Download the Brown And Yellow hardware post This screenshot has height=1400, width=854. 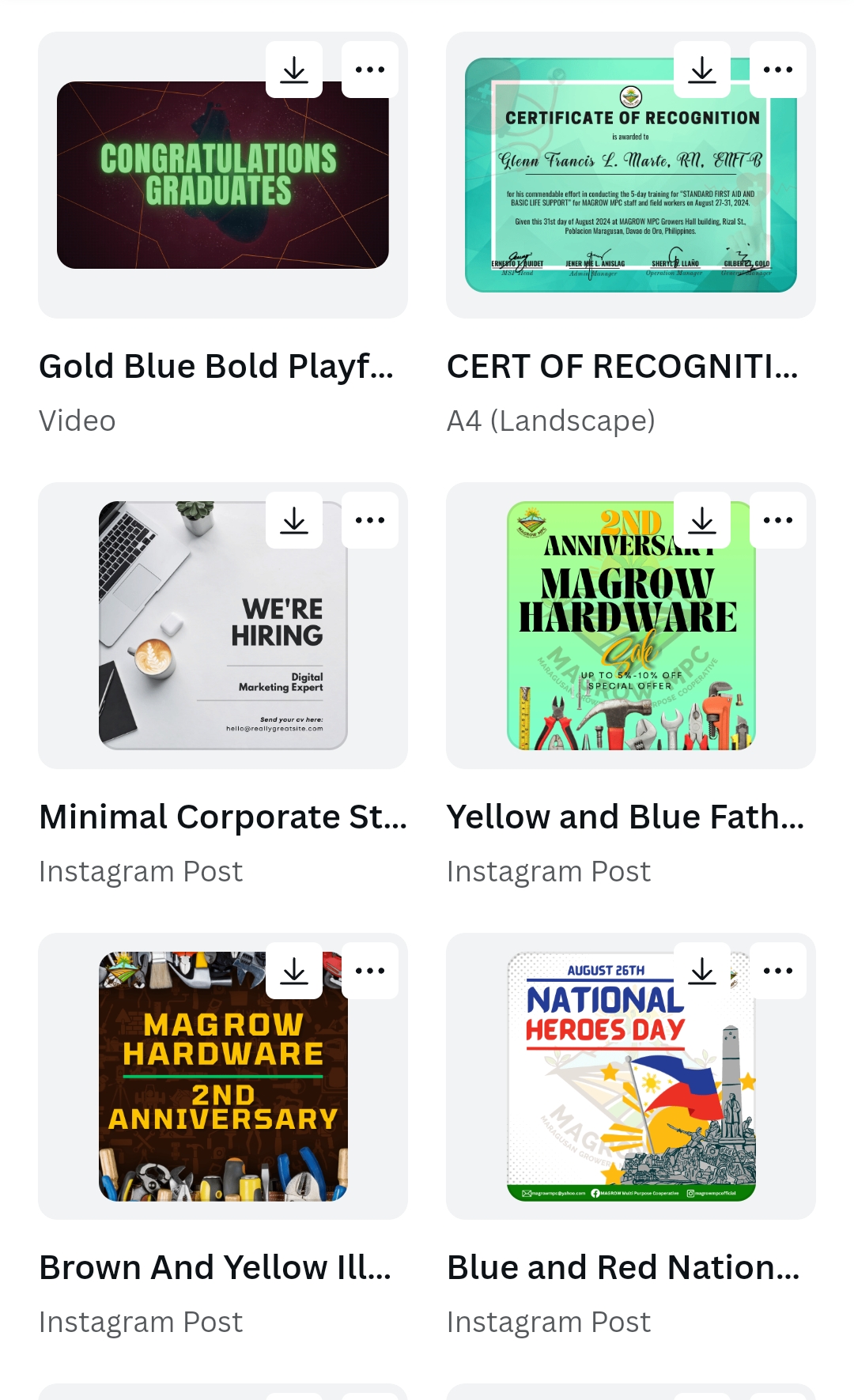(x=294, y=971)
